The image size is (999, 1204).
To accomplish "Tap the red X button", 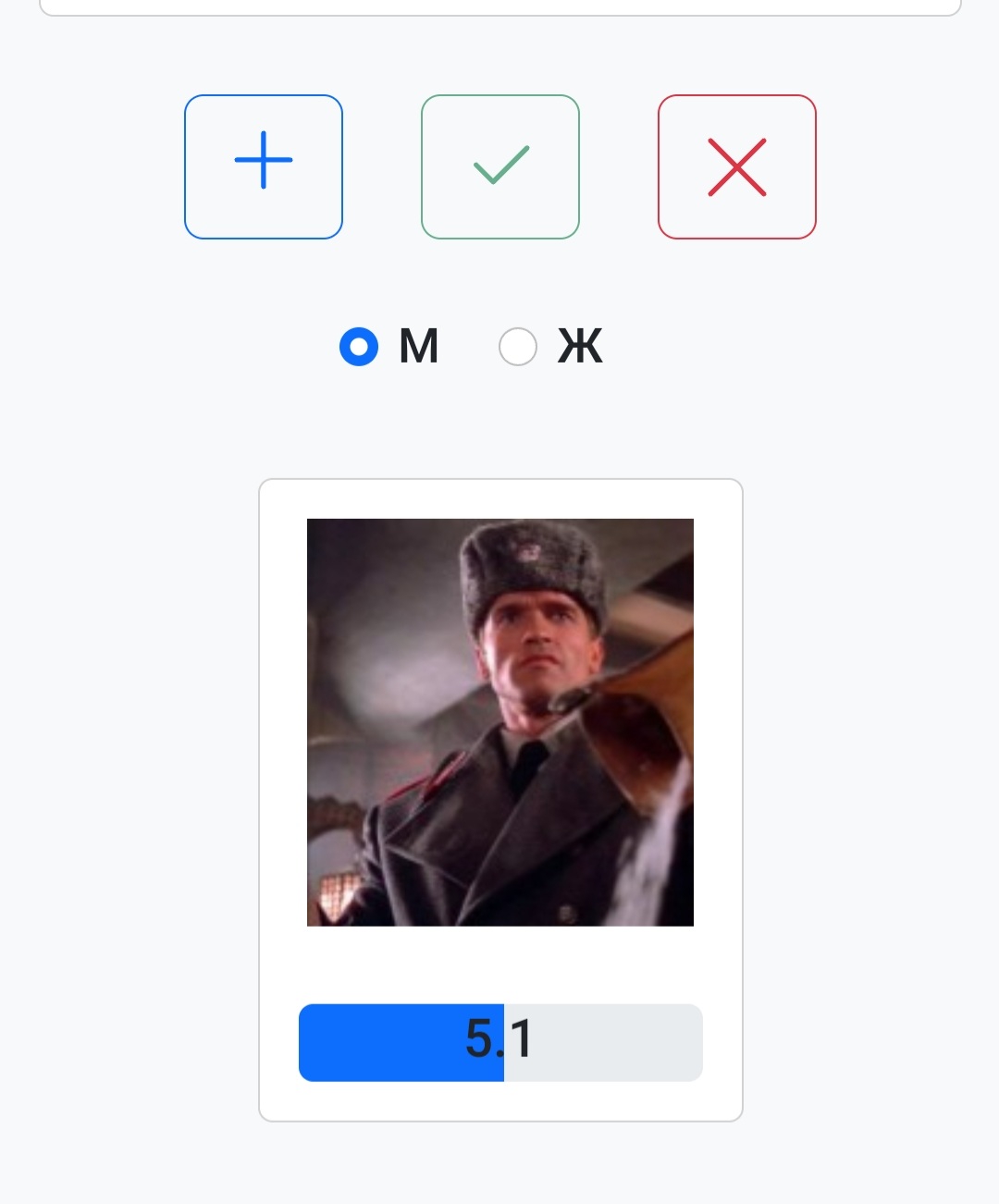I will (737, 166).
